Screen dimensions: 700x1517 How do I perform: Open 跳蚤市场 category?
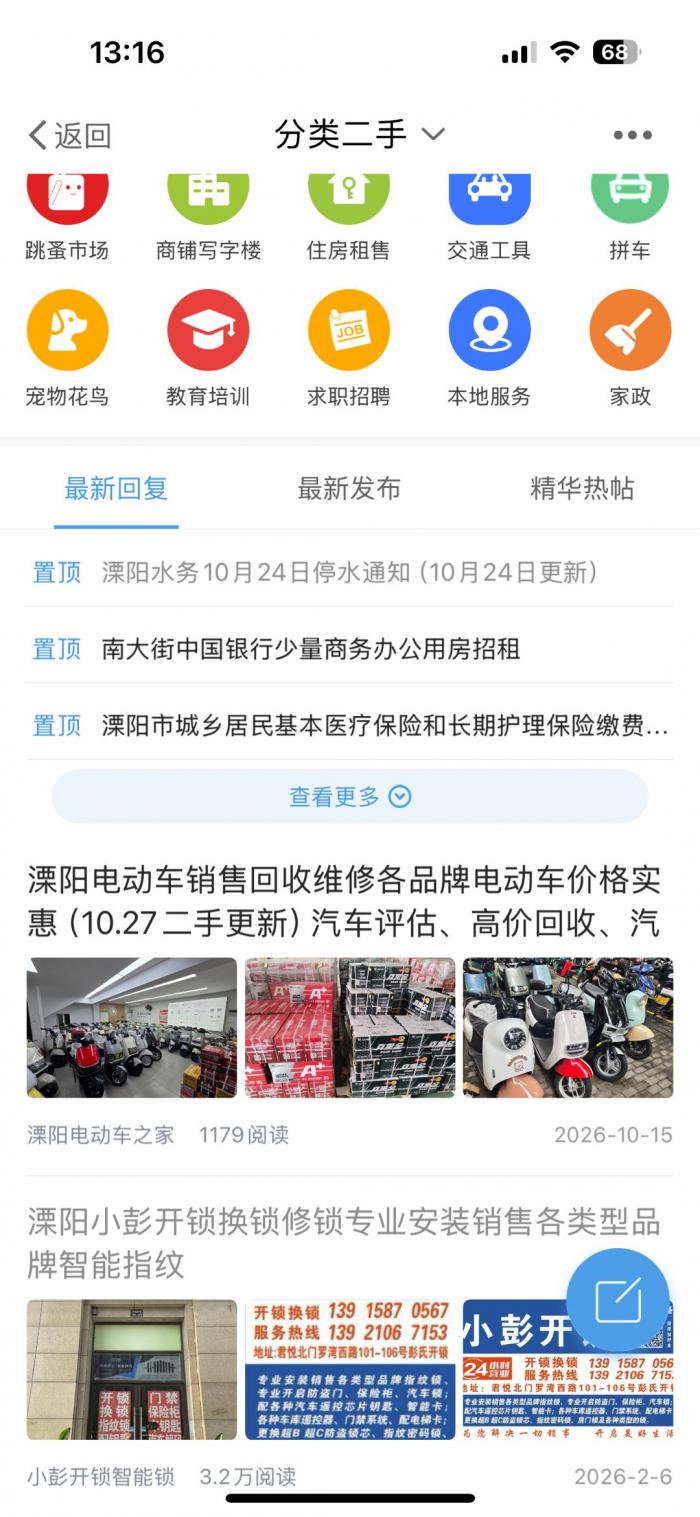(x=67, y=215)
